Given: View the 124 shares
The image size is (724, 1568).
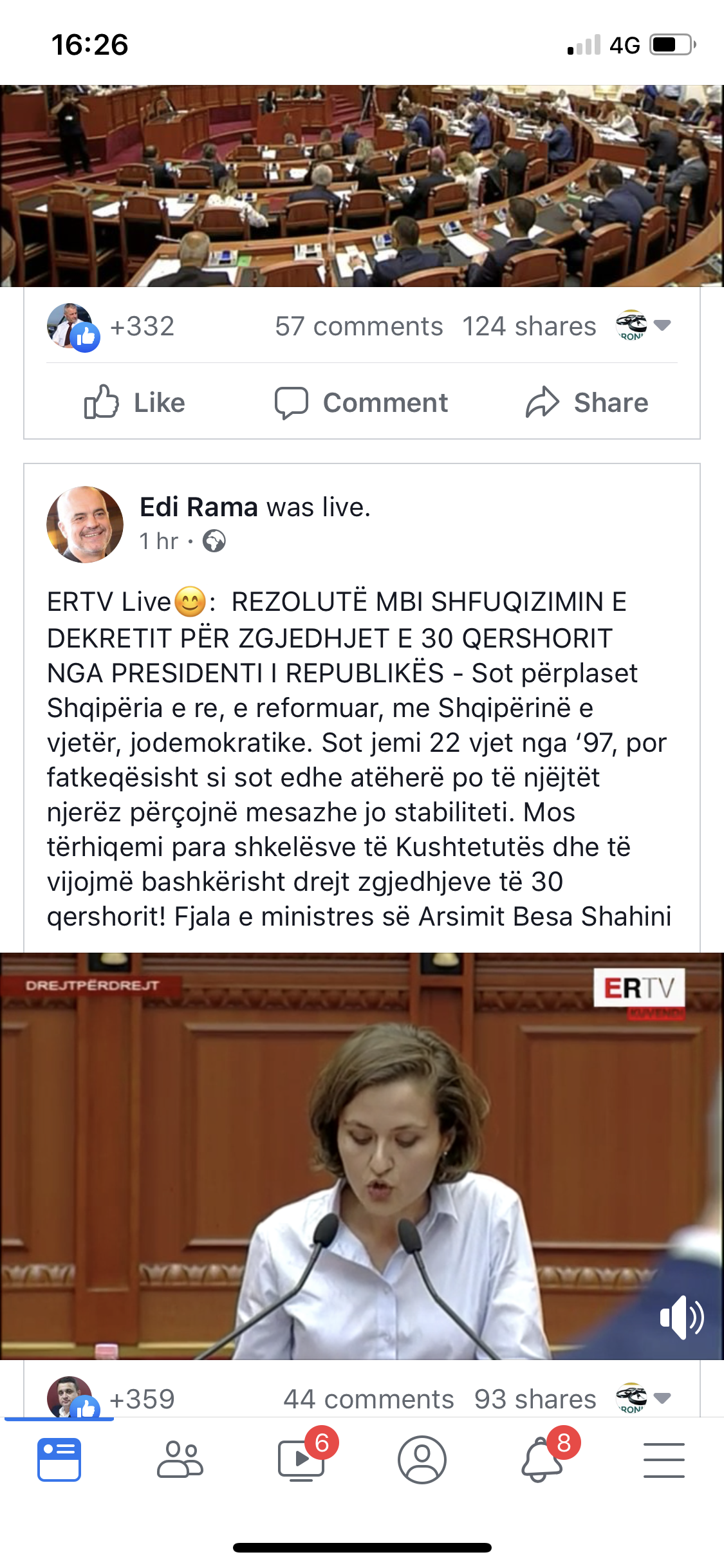Looking at the screenshot, I should (529, 326).
